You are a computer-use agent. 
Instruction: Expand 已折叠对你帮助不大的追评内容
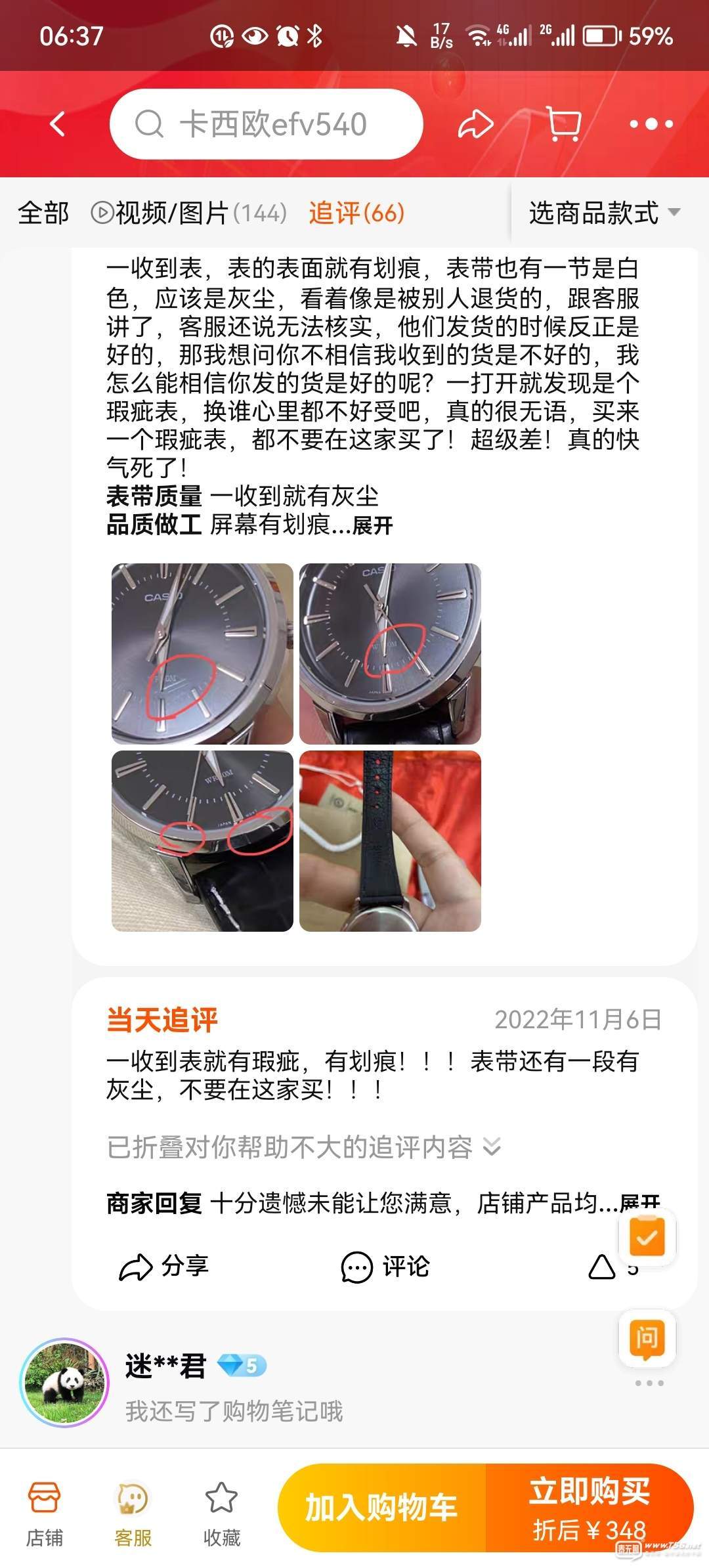click(x=303, y=1147)
